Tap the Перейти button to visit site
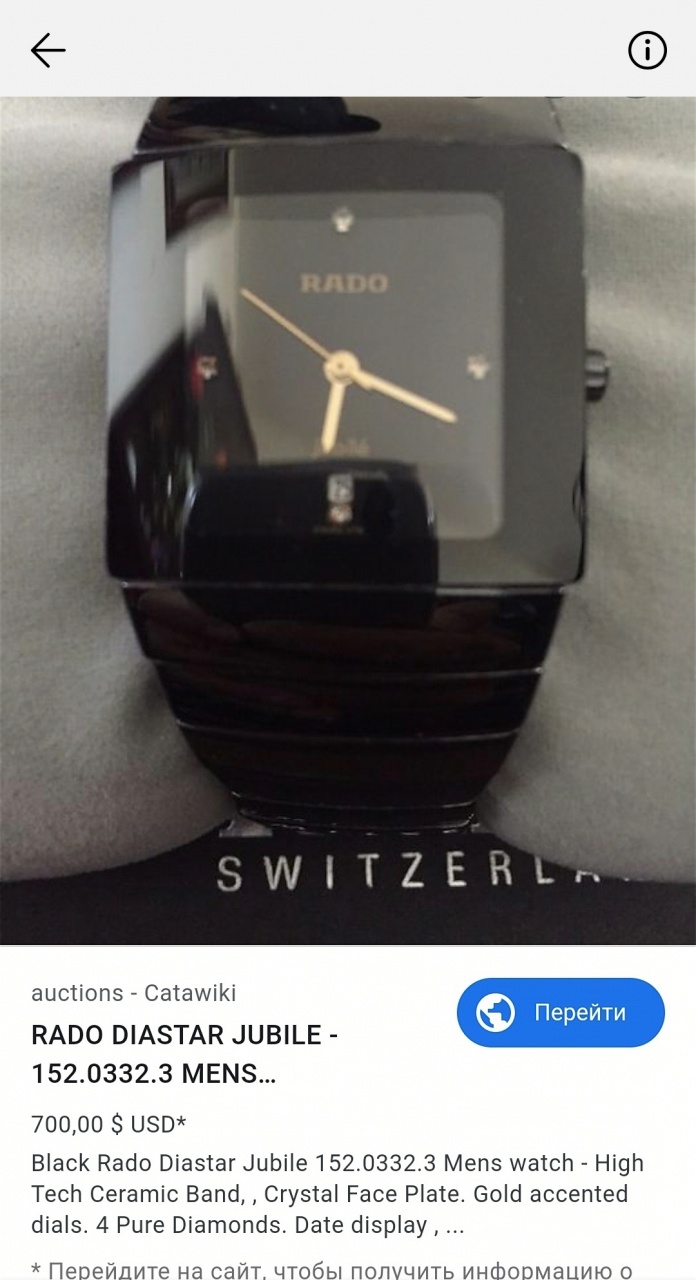Image resolution: width=696 pixels, height=1280 pixels. click(x=560, y=1013)
